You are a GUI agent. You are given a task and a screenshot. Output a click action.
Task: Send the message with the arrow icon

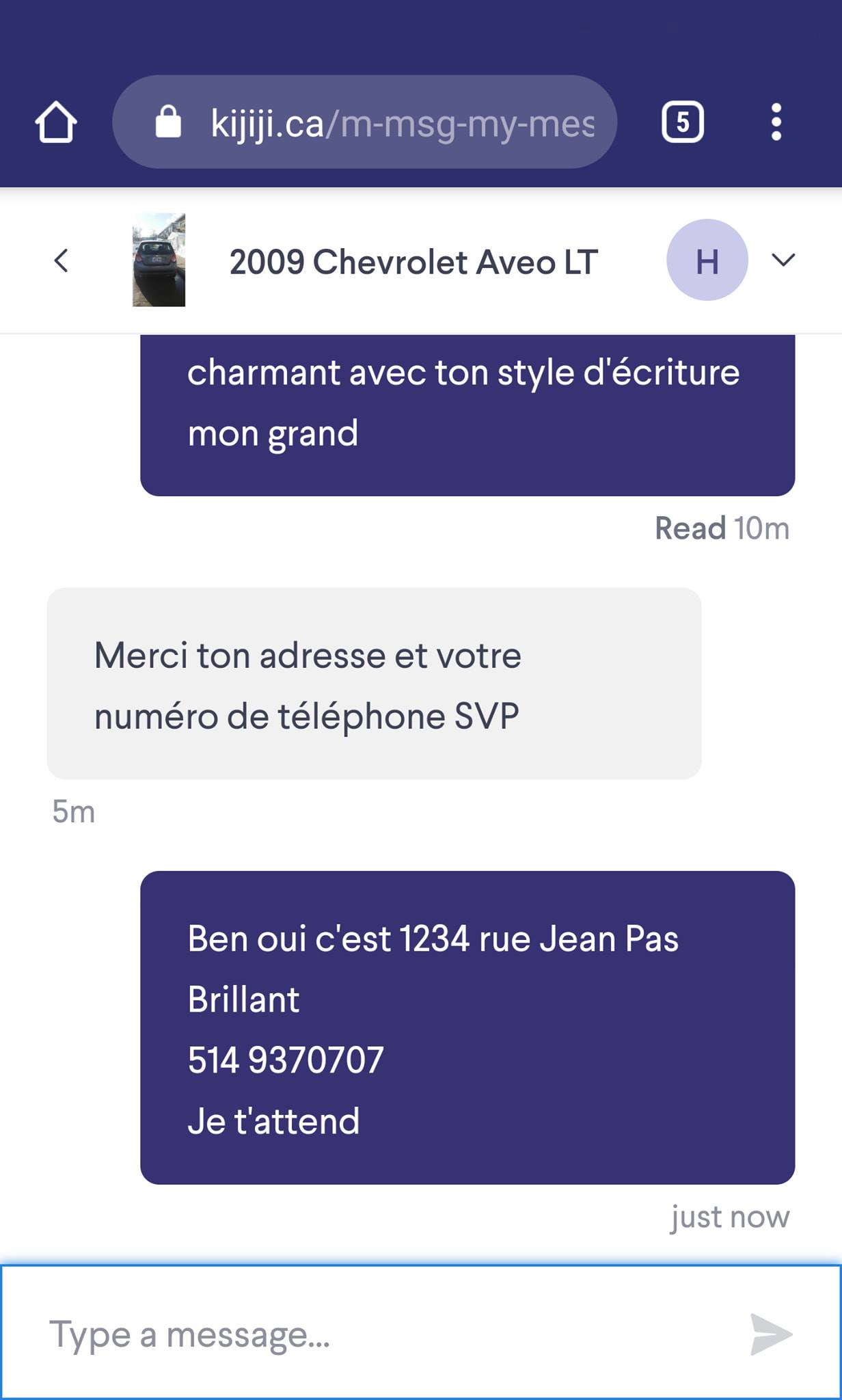coord(771,1334)
